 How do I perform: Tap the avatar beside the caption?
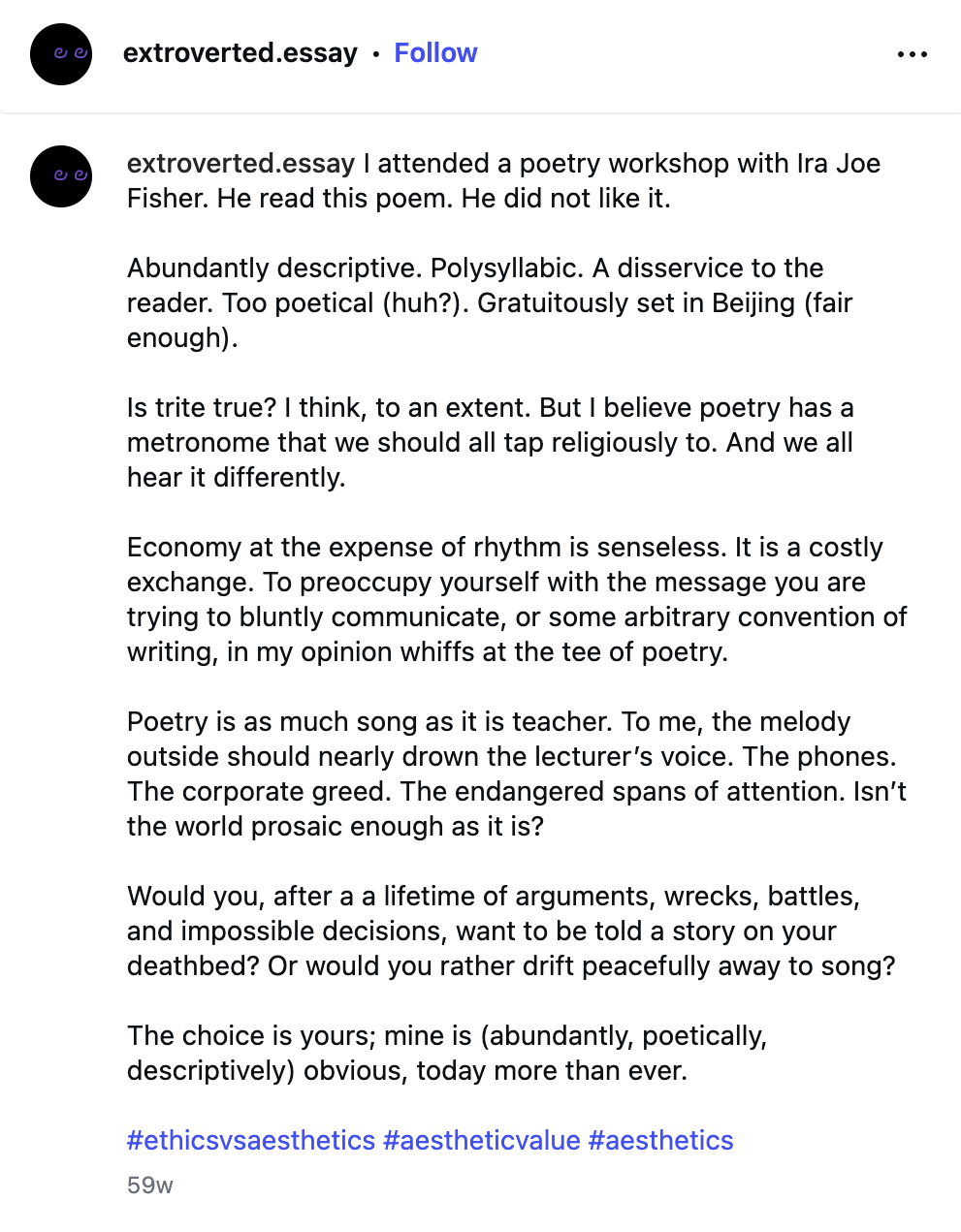click(61, 176)
